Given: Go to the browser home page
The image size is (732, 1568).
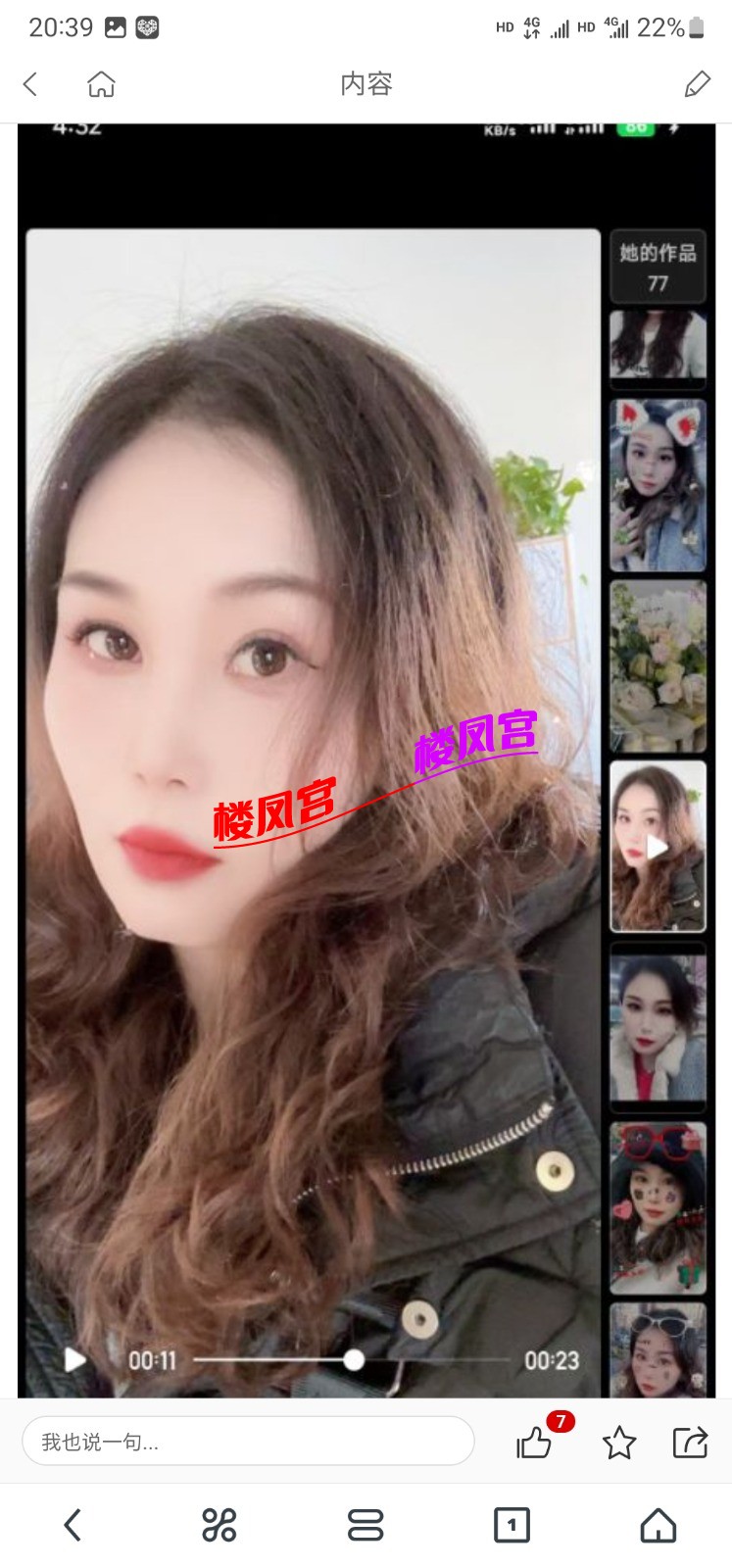Looking at the screenshot, I should click(658, 1525).
